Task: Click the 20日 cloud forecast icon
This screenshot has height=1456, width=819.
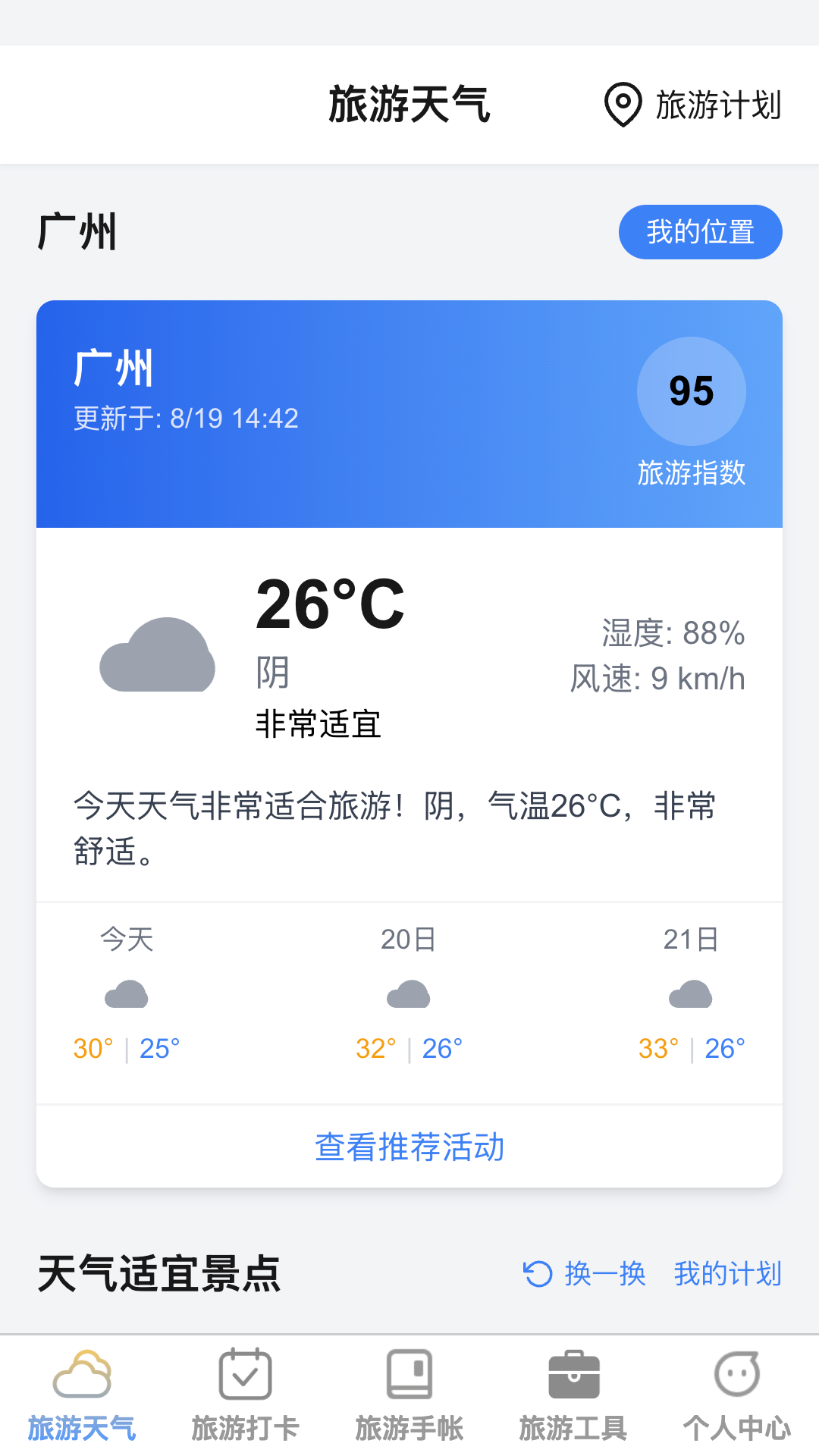Action: click(x=409, y=993)
